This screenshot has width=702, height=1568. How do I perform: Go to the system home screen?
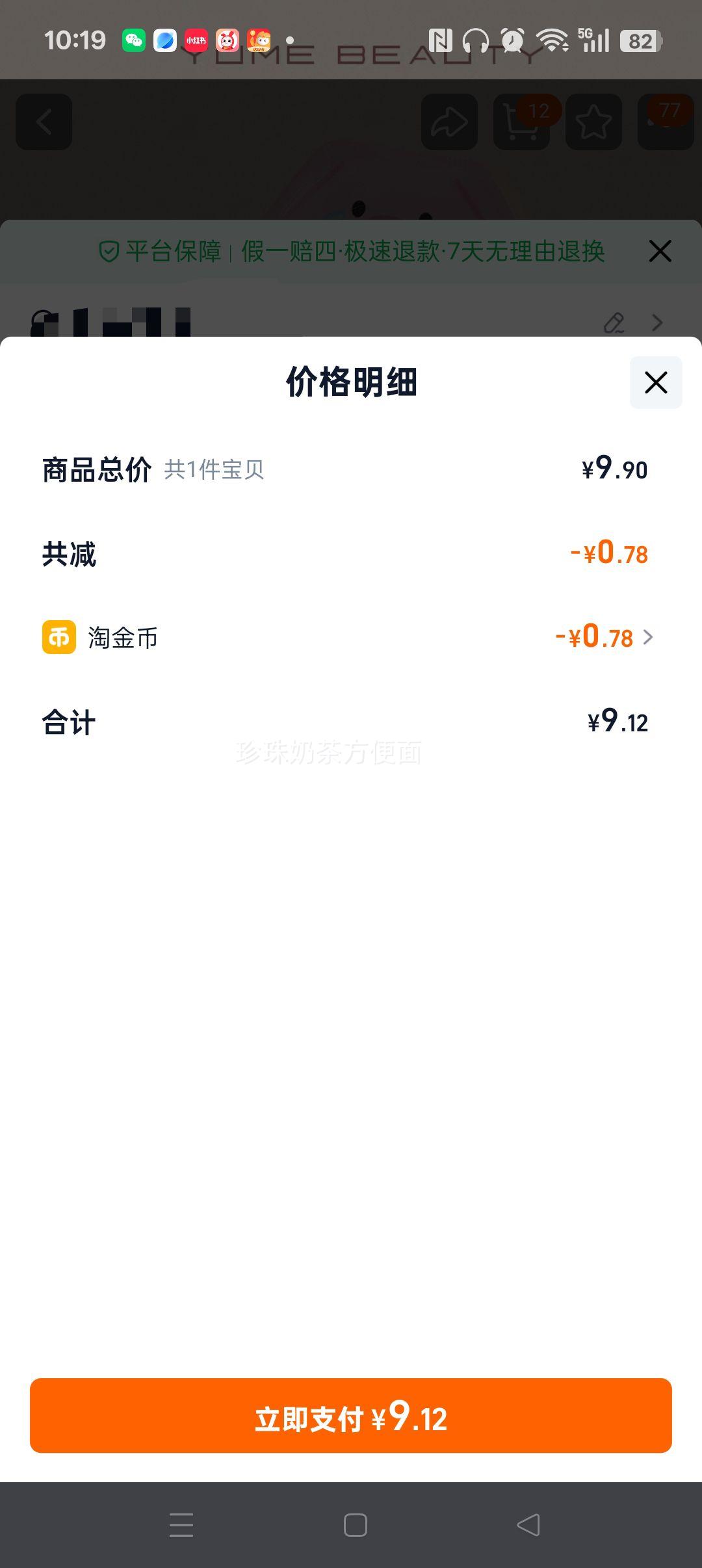[355, 1524]
